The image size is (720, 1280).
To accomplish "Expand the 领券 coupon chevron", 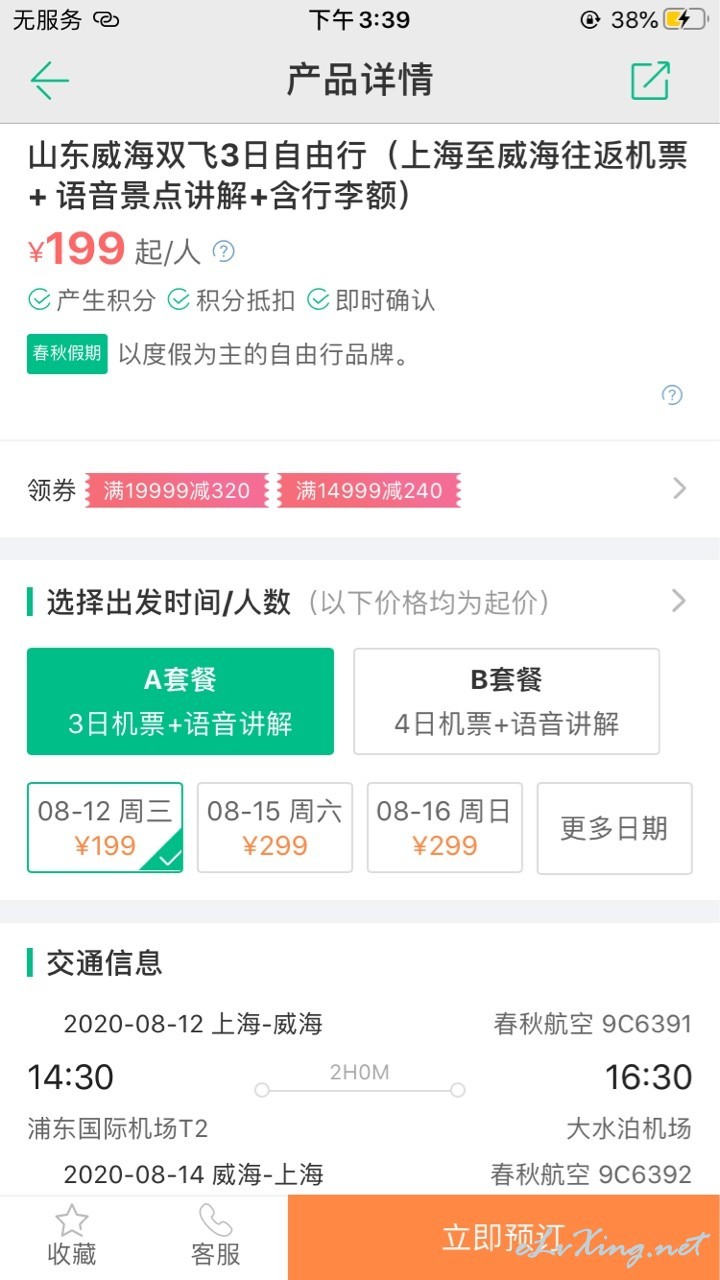I will tap(679, 489).
